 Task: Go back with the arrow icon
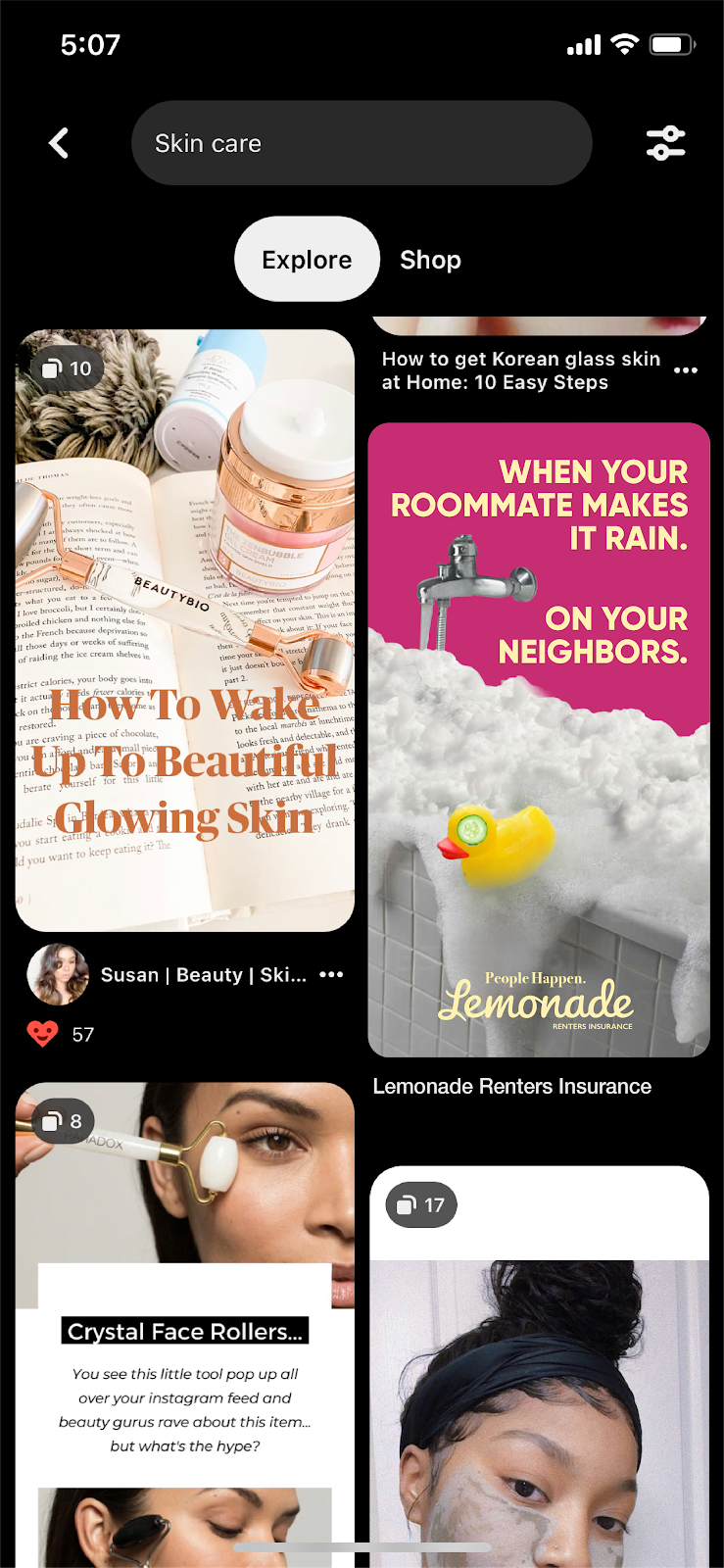click(x=59, y=143)
